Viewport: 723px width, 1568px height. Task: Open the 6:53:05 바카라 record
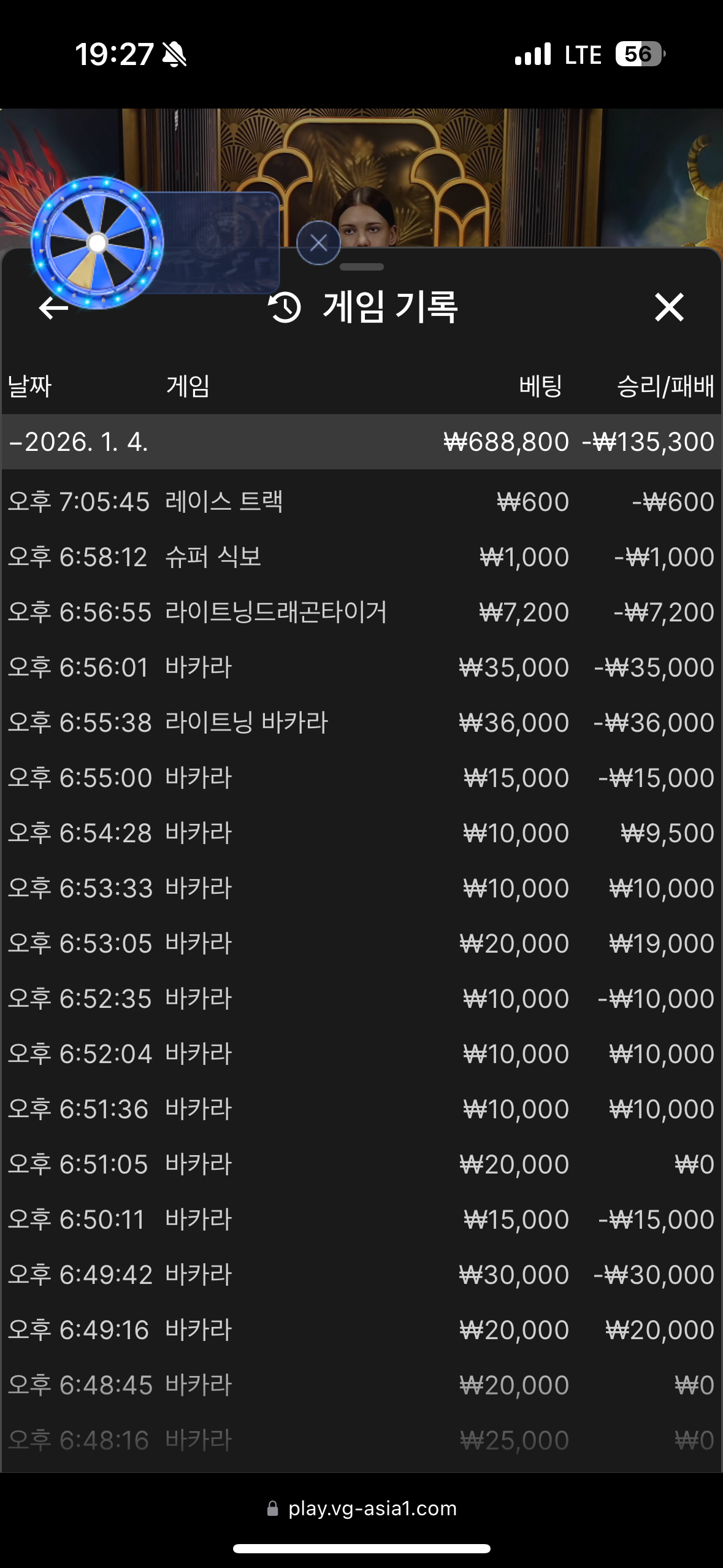361,943
